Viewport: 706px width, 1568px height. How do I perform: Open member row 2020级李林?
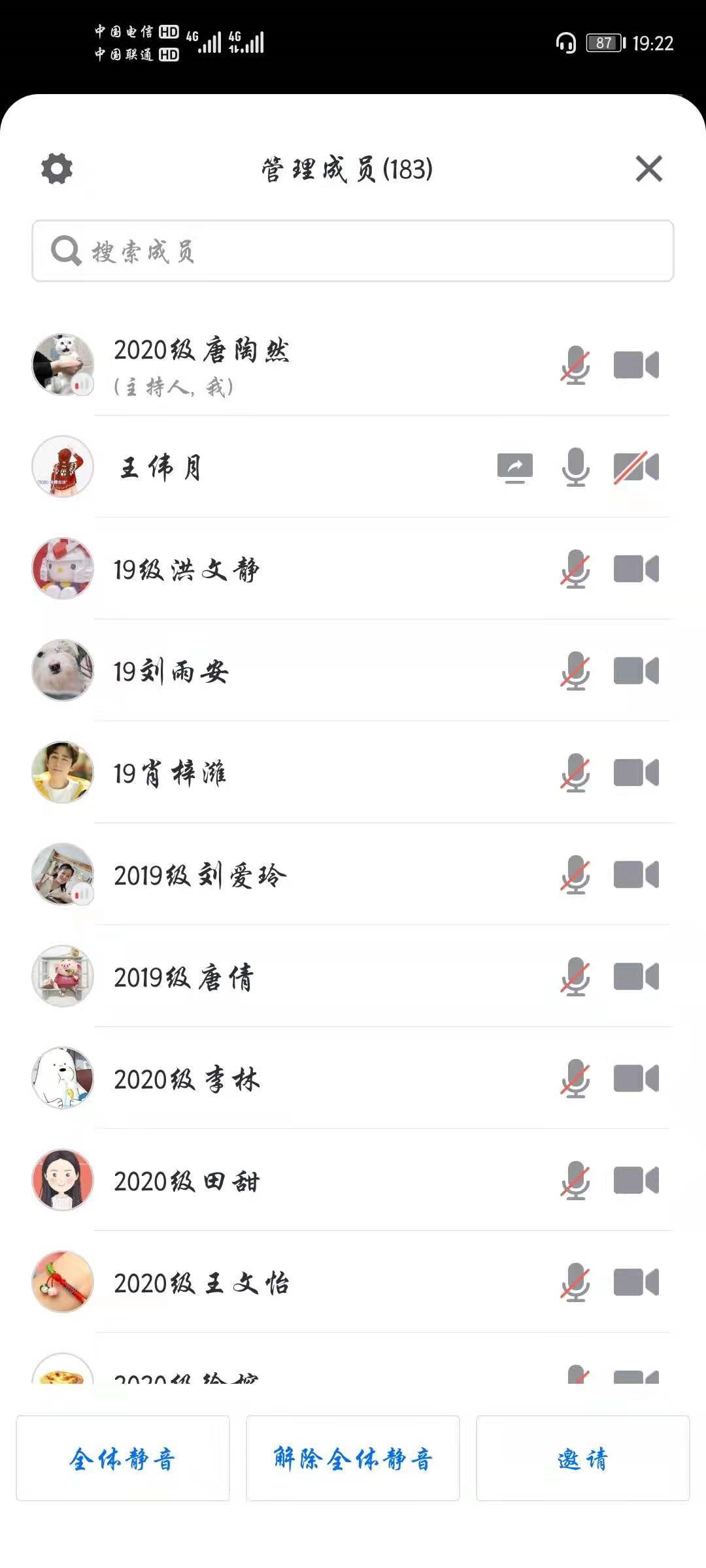(x=353, y=1079)
